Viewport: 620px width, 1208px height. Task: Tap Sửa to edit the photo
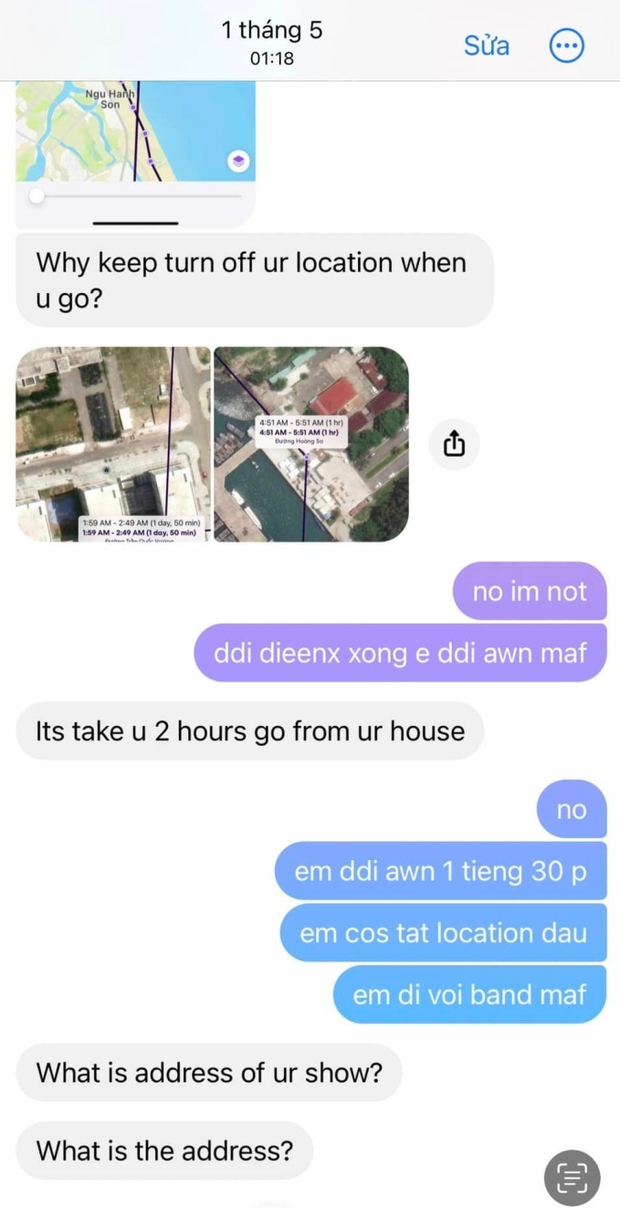(486, 45)
